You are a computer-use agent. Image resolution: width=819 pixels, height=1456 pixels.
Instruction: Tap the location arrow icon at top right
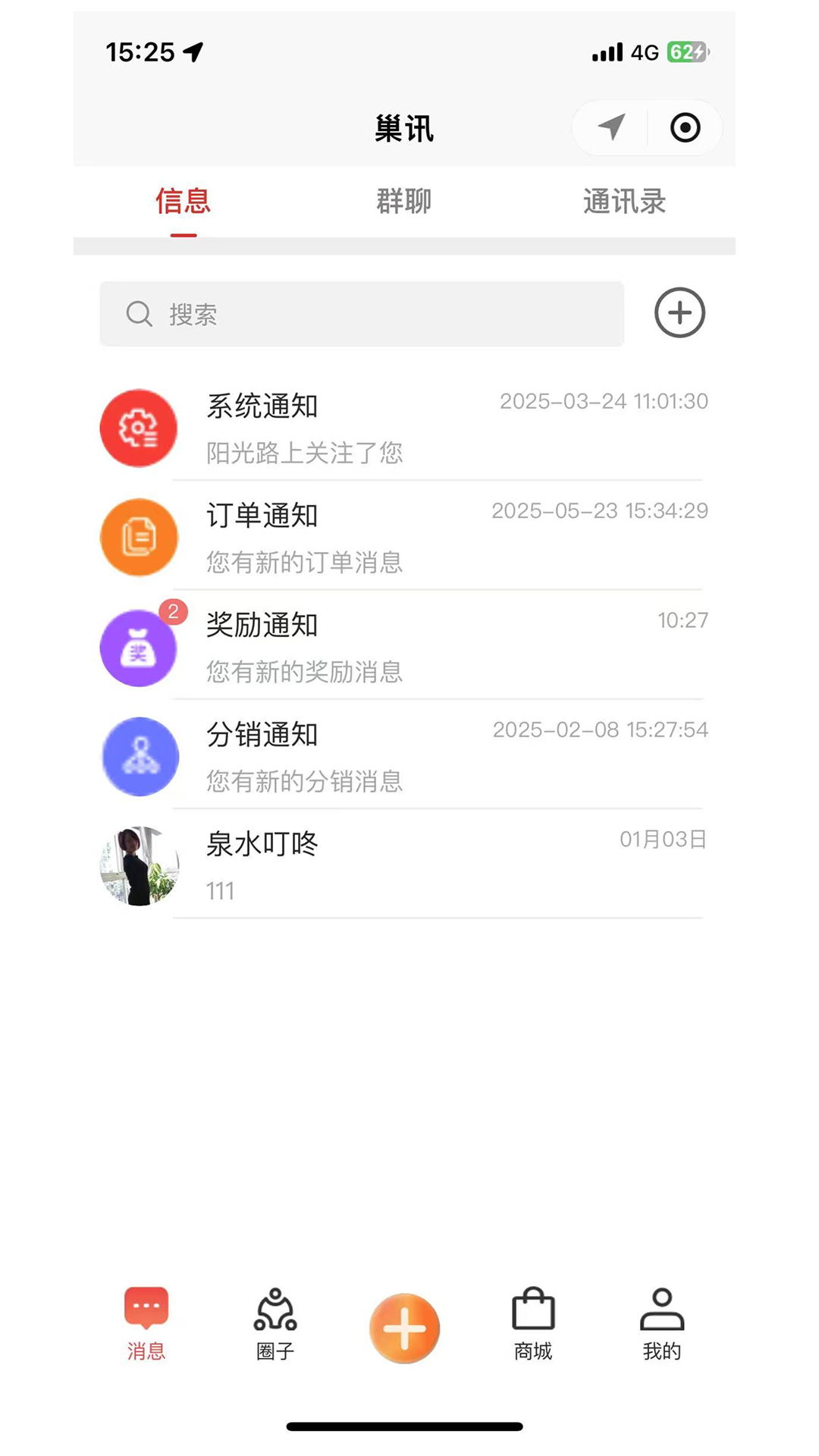coord(611,128)
